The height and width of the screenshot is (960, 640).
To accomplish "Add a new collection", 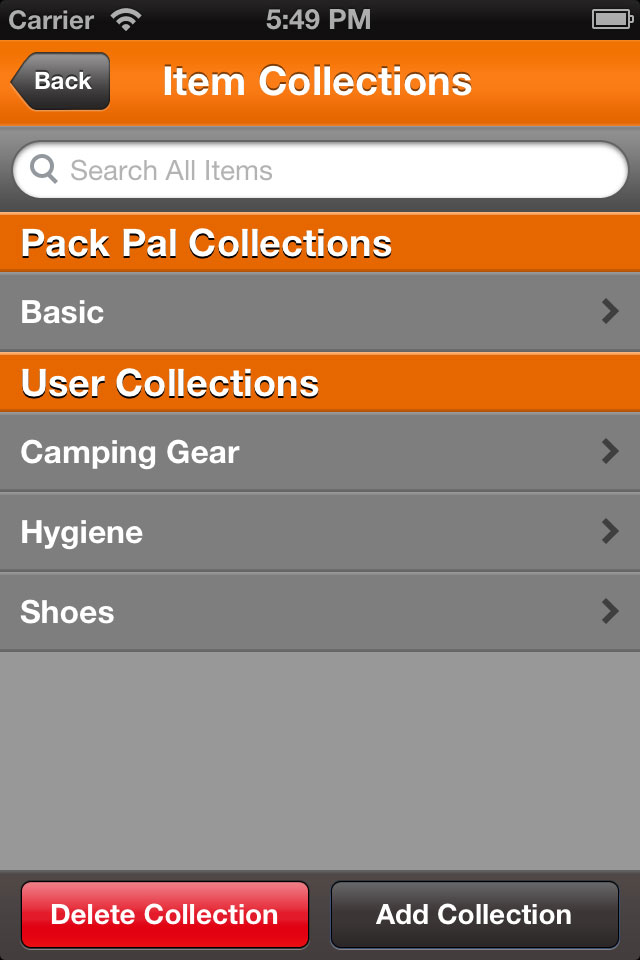I will (474, 914).
